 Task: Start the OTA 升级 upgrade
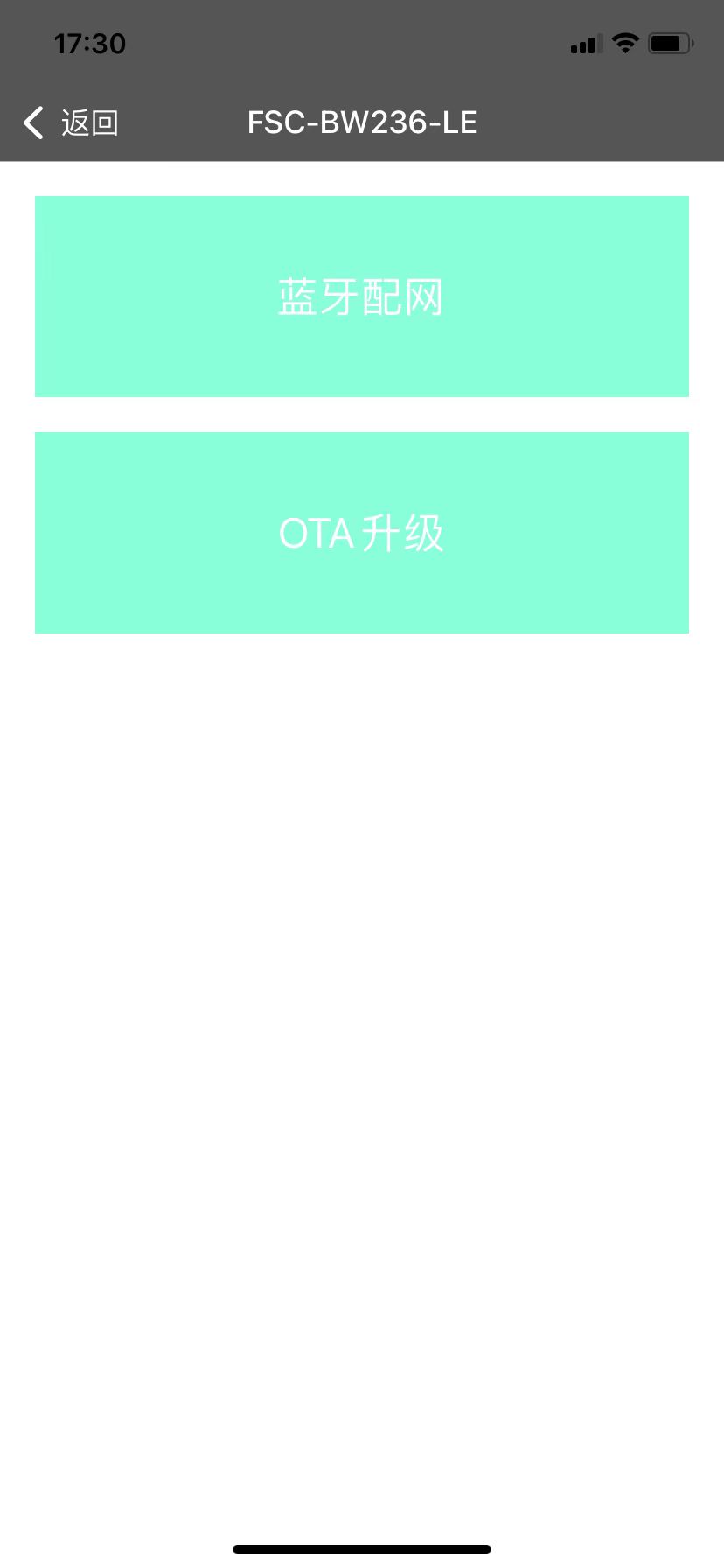(x=362, y=533)
